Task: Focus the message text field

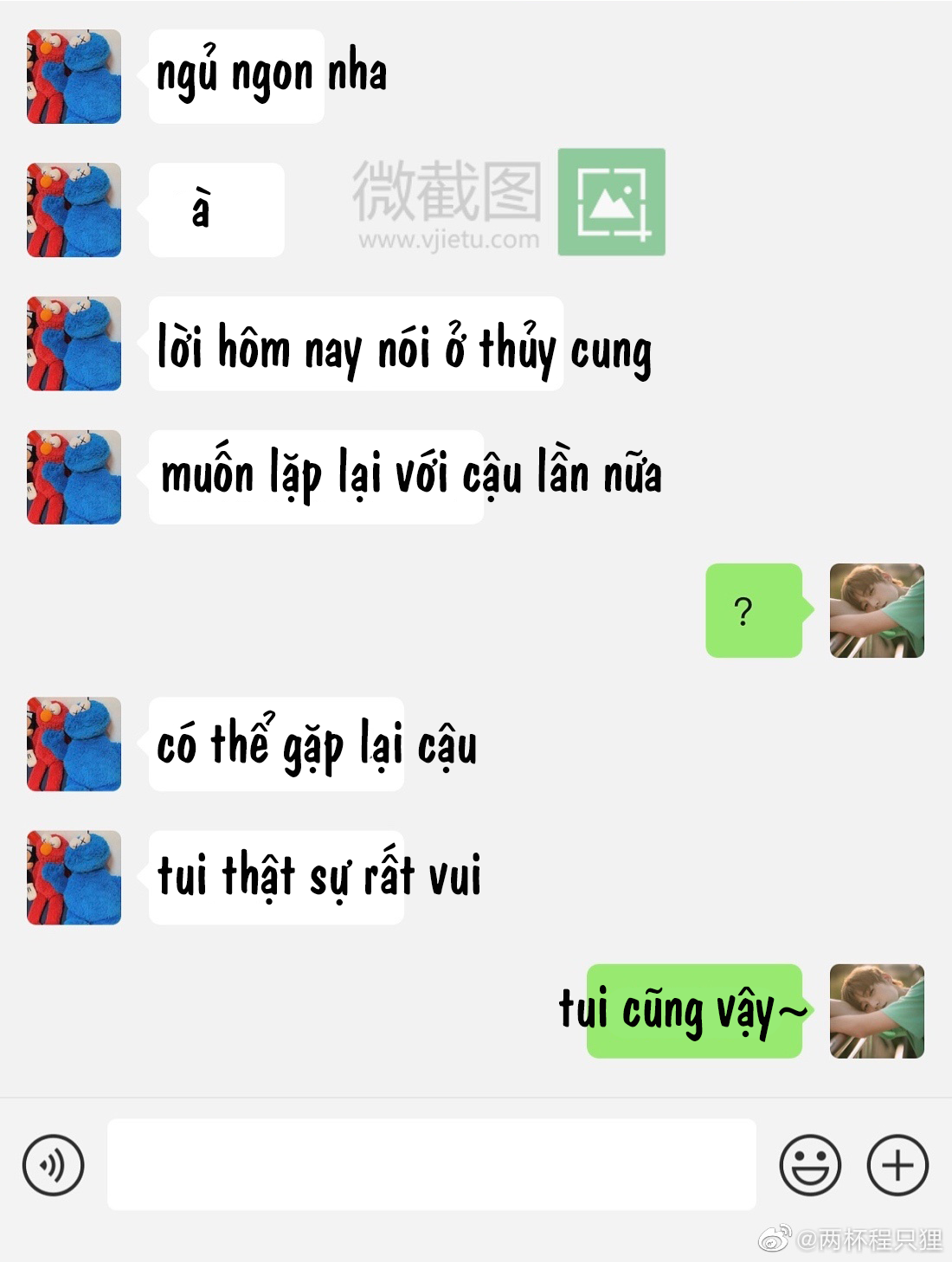Action: (x=431, y=1164)
